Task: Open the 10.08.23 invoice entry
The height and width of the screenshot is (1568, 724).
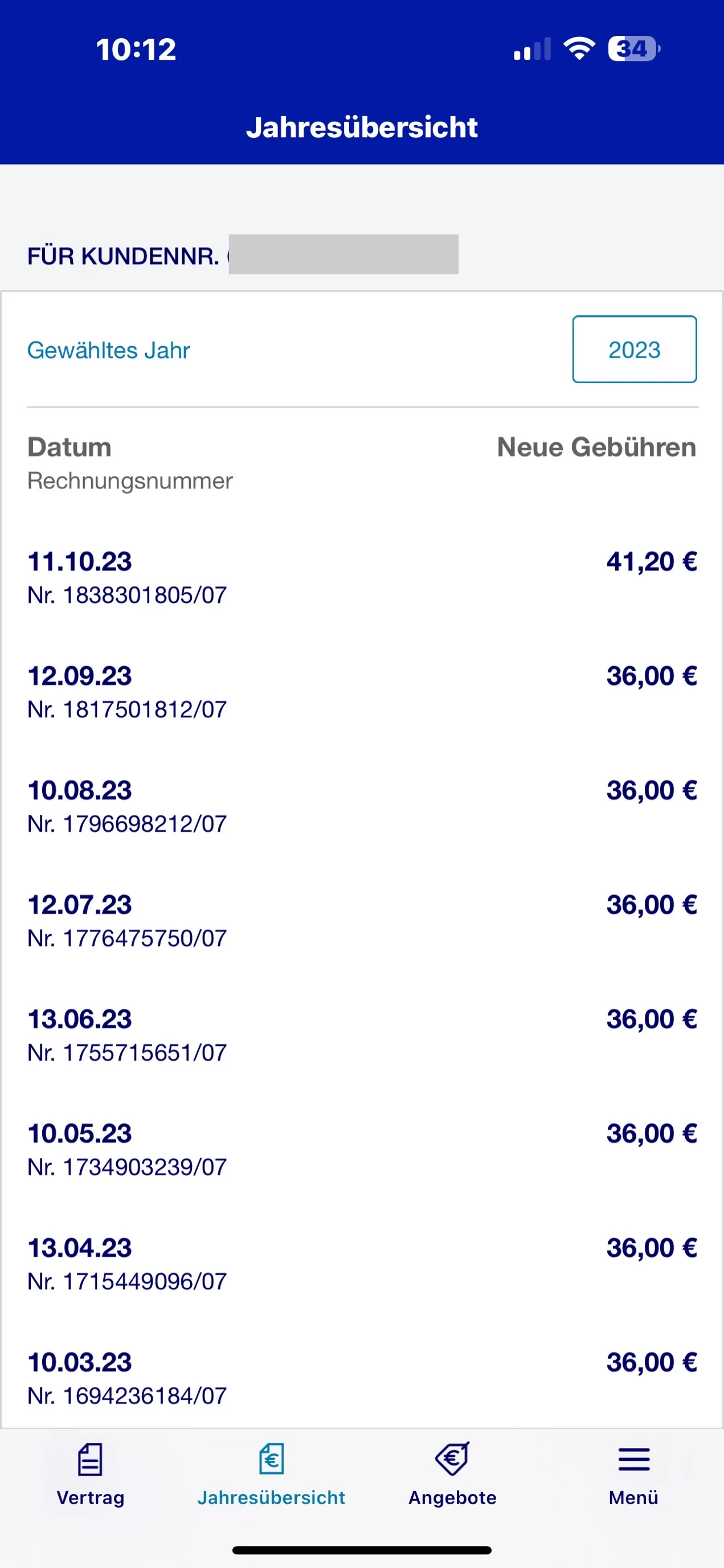Action: (x=362, y=807)
